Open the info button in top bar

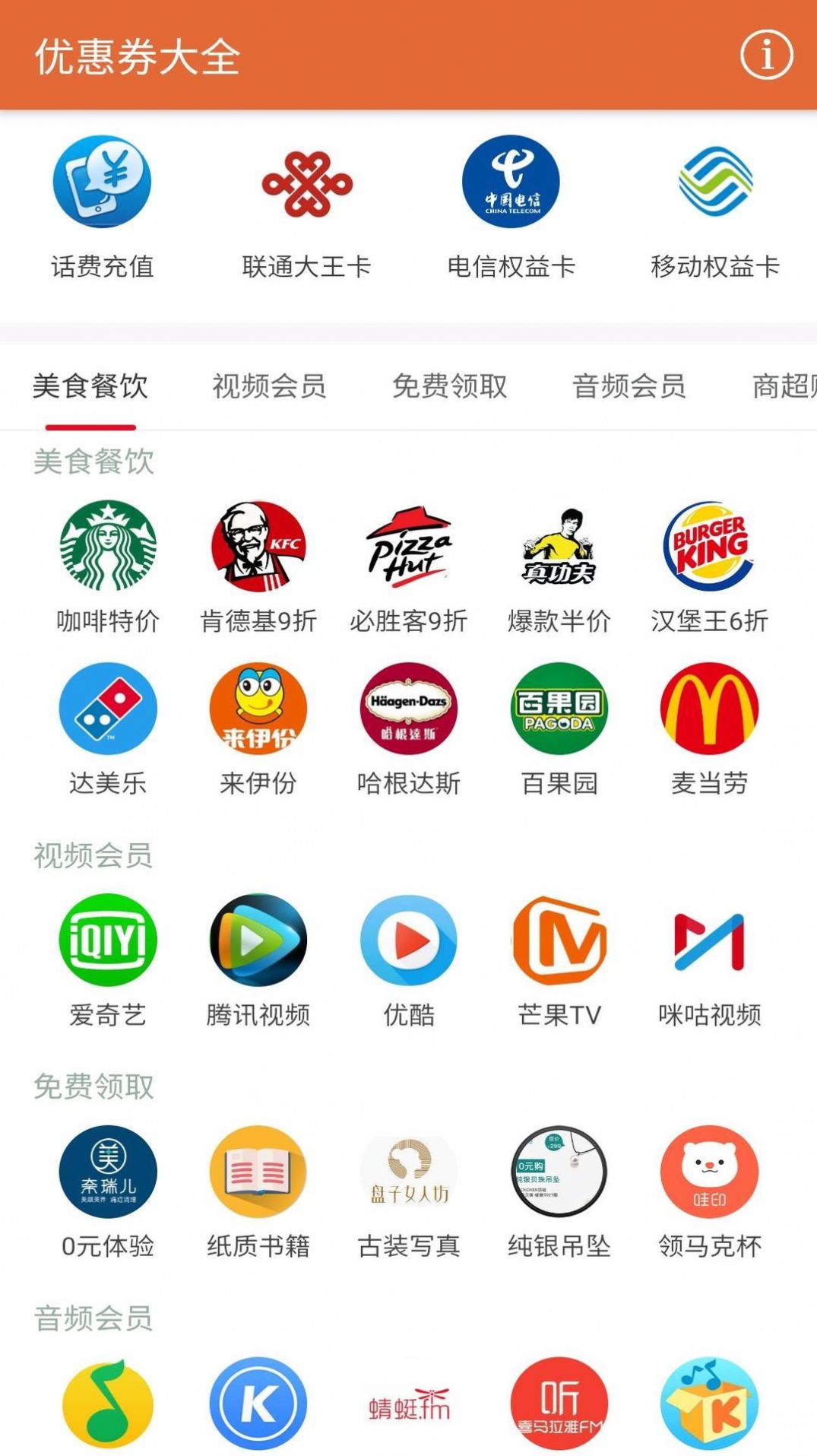click(766, 55)
